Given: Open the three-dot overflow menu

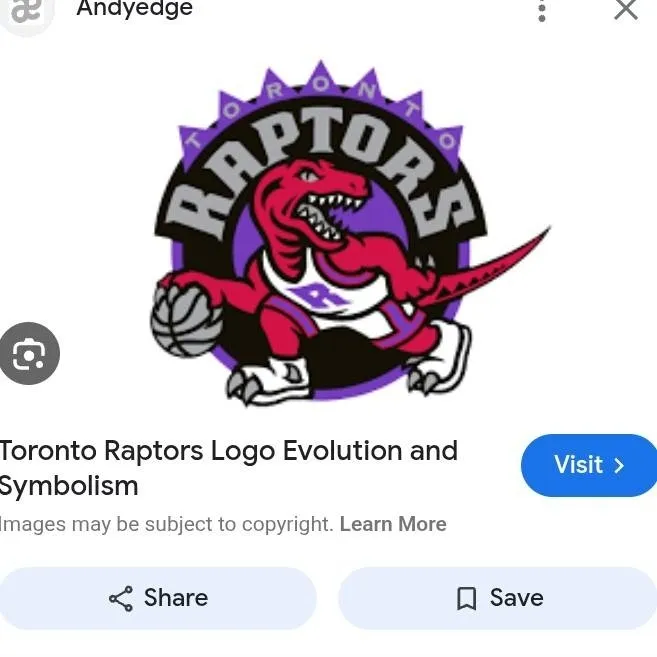Looking at the screenshot, I should point(541,11).
